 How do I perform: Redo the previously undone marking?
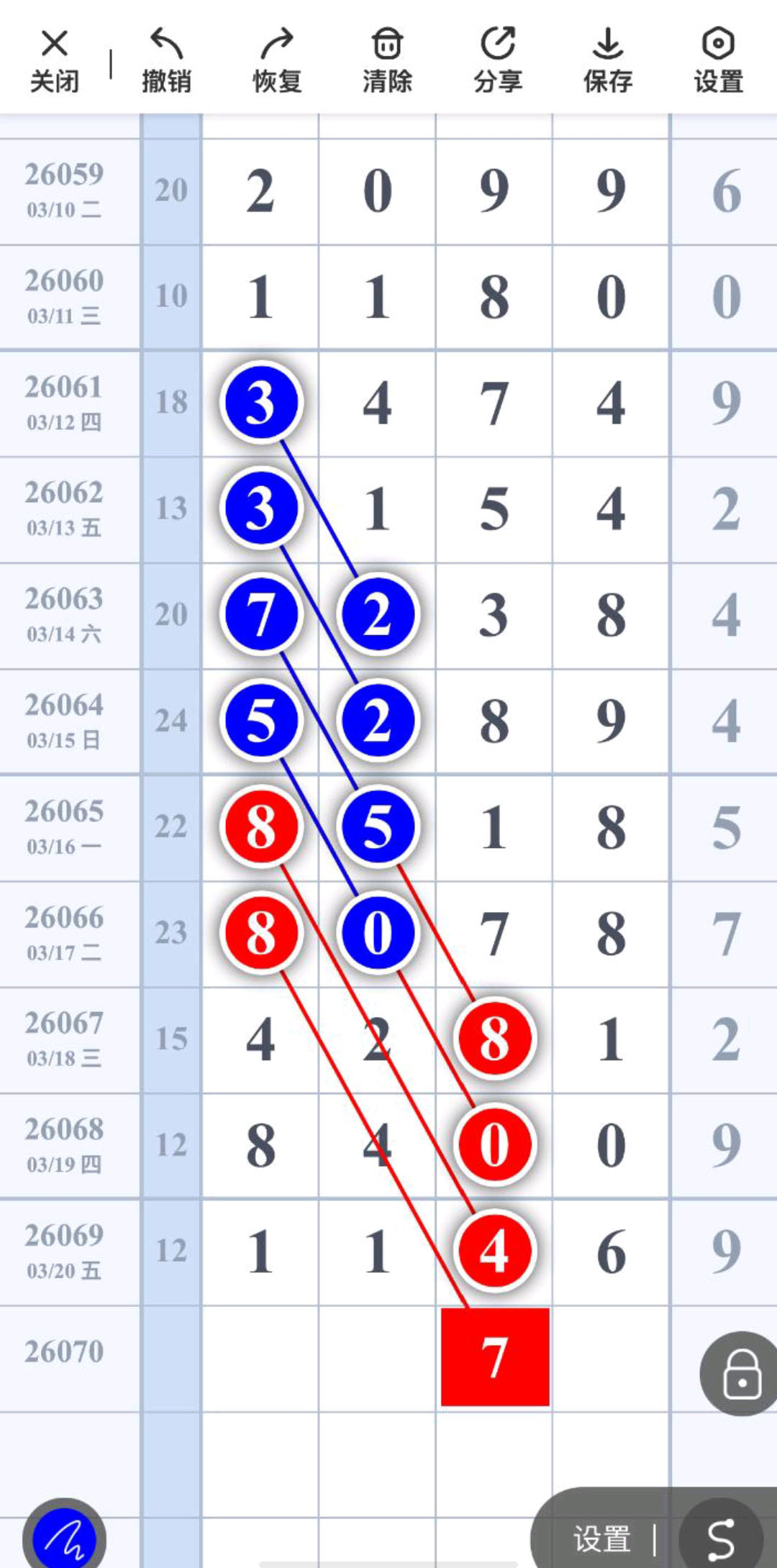point(277,58)
